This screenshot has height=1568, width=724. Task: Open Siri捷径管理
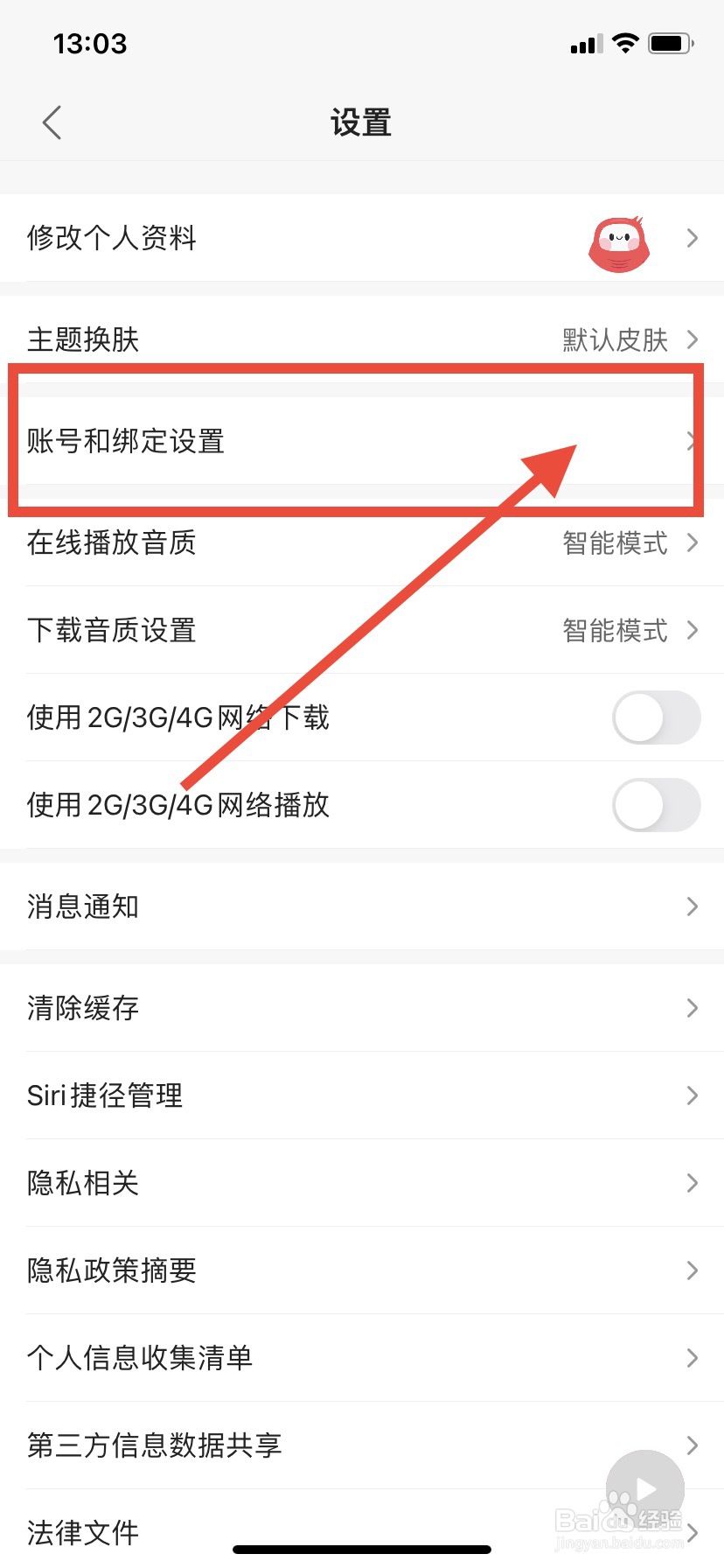click(104, 1095)
